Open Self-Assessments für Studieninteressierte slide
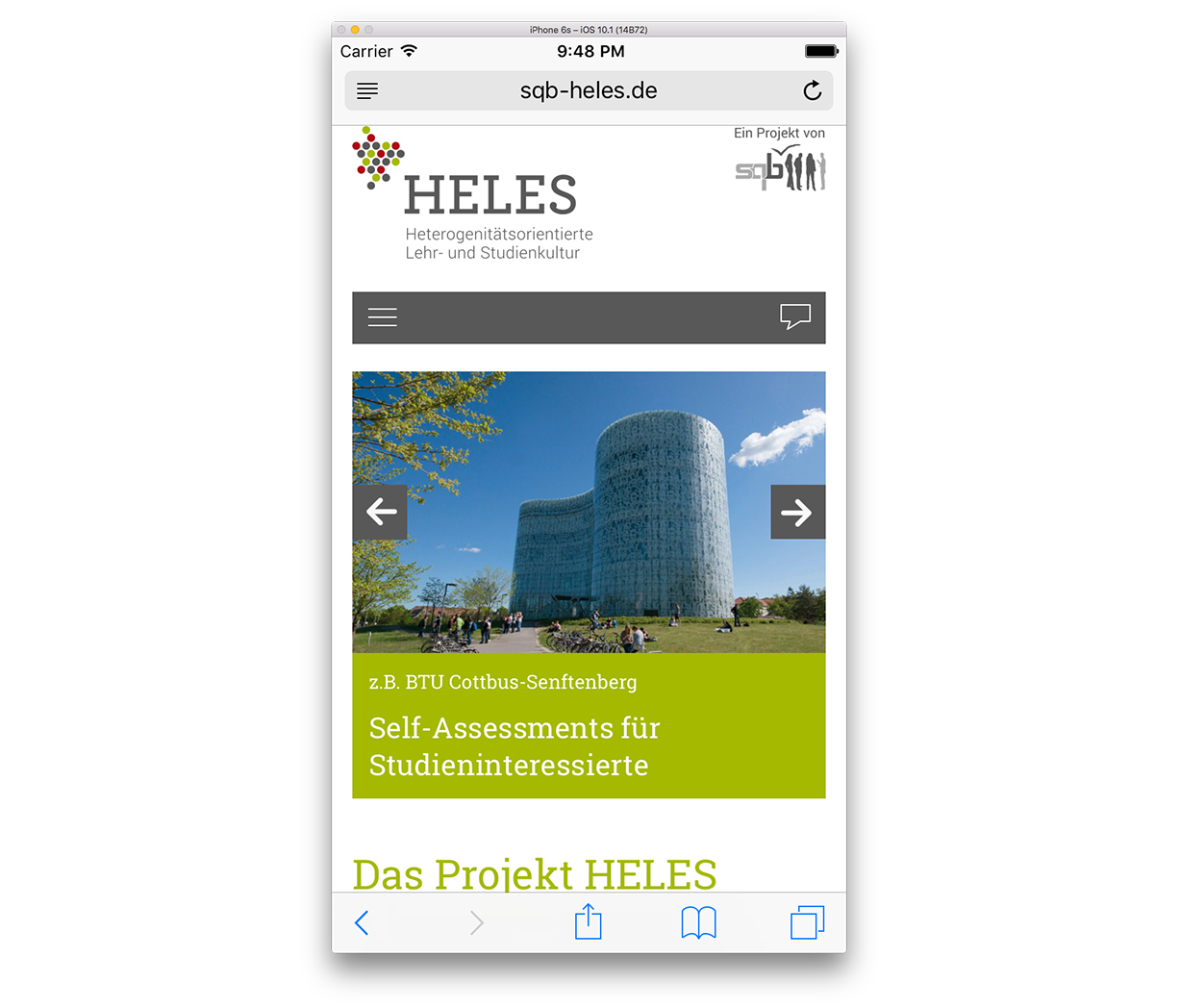Viewport: 1180px width, 1008px height. coord(515,746)
